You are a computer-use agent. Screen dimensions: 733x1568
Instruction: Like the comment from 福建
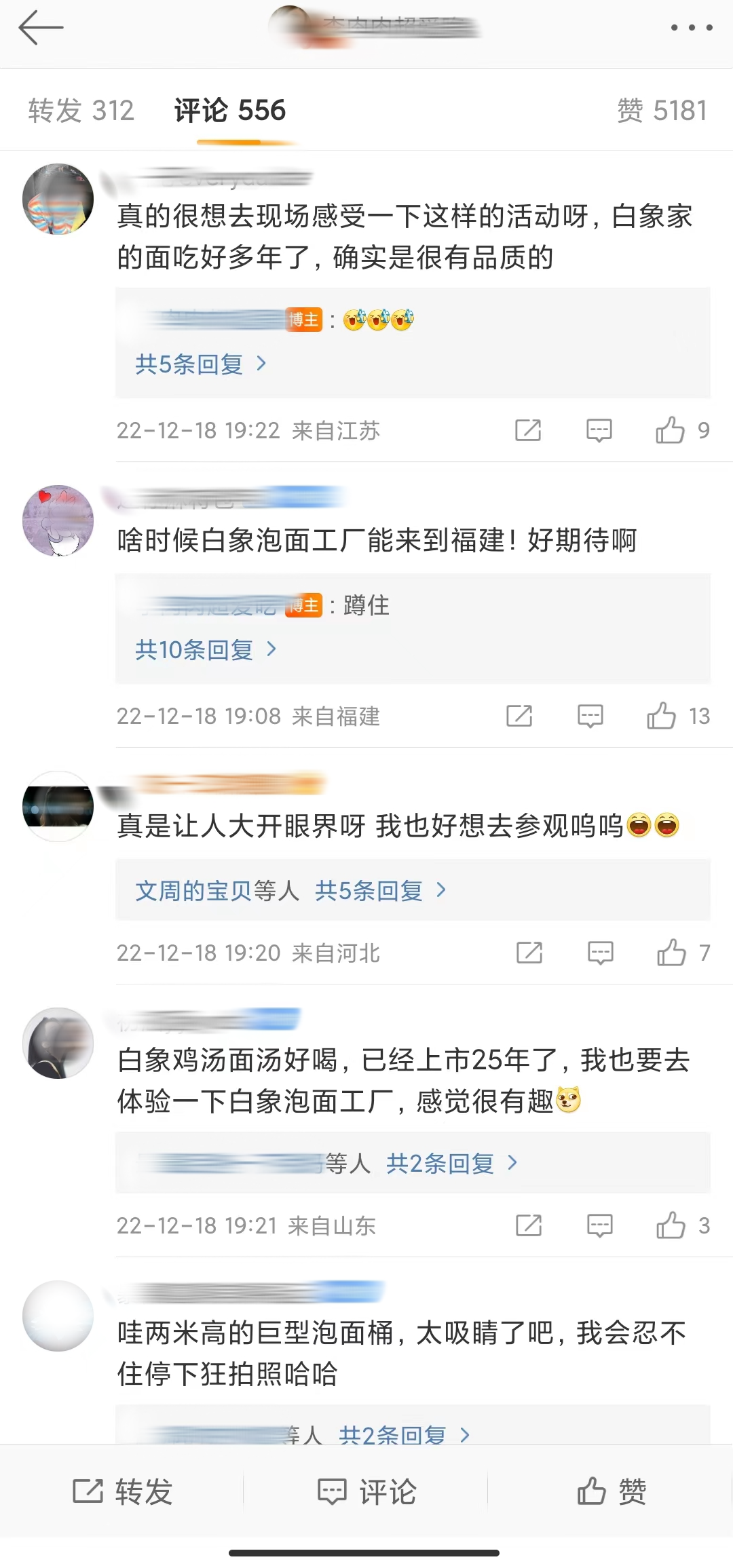tap(661, 716)
